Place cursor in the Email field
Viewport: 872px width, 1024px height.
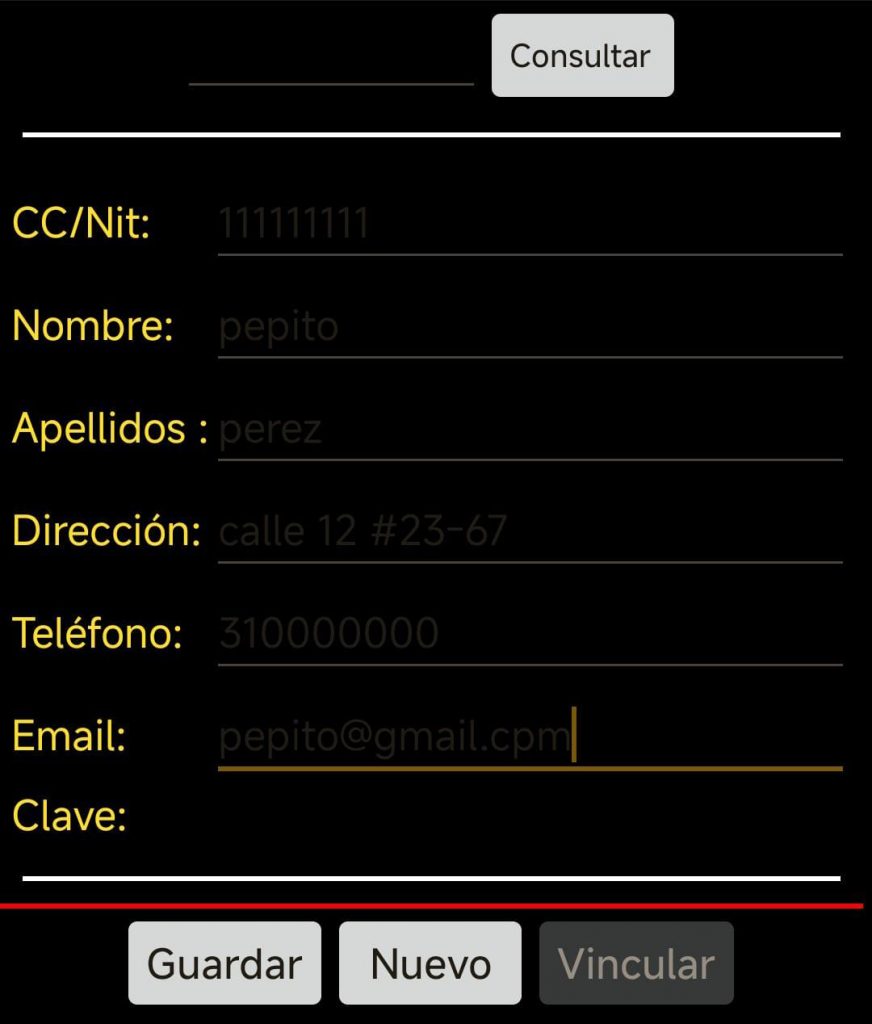click(x=529, y=738)
